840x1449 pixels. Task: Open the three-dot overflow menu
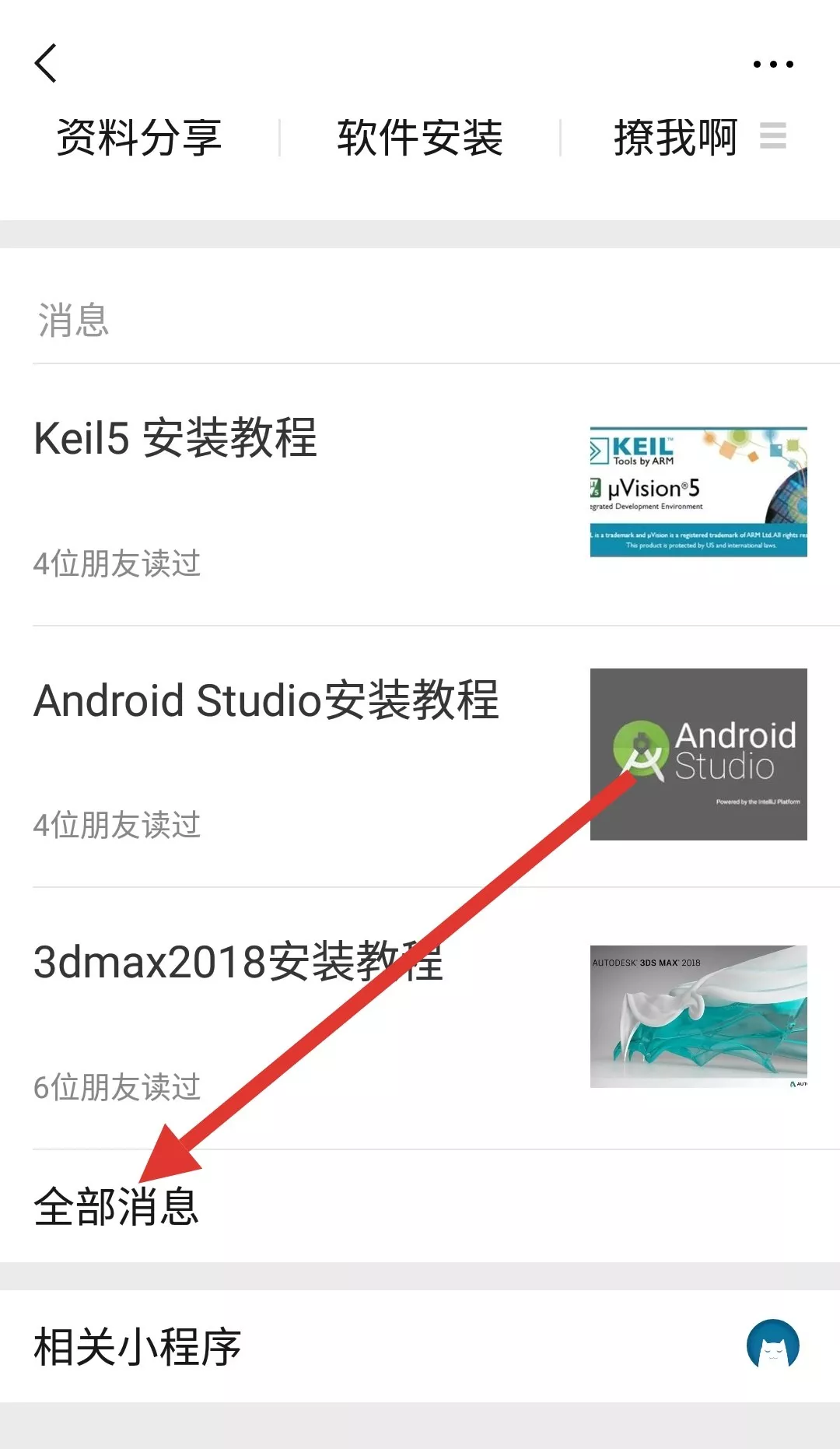pos(773,65)
